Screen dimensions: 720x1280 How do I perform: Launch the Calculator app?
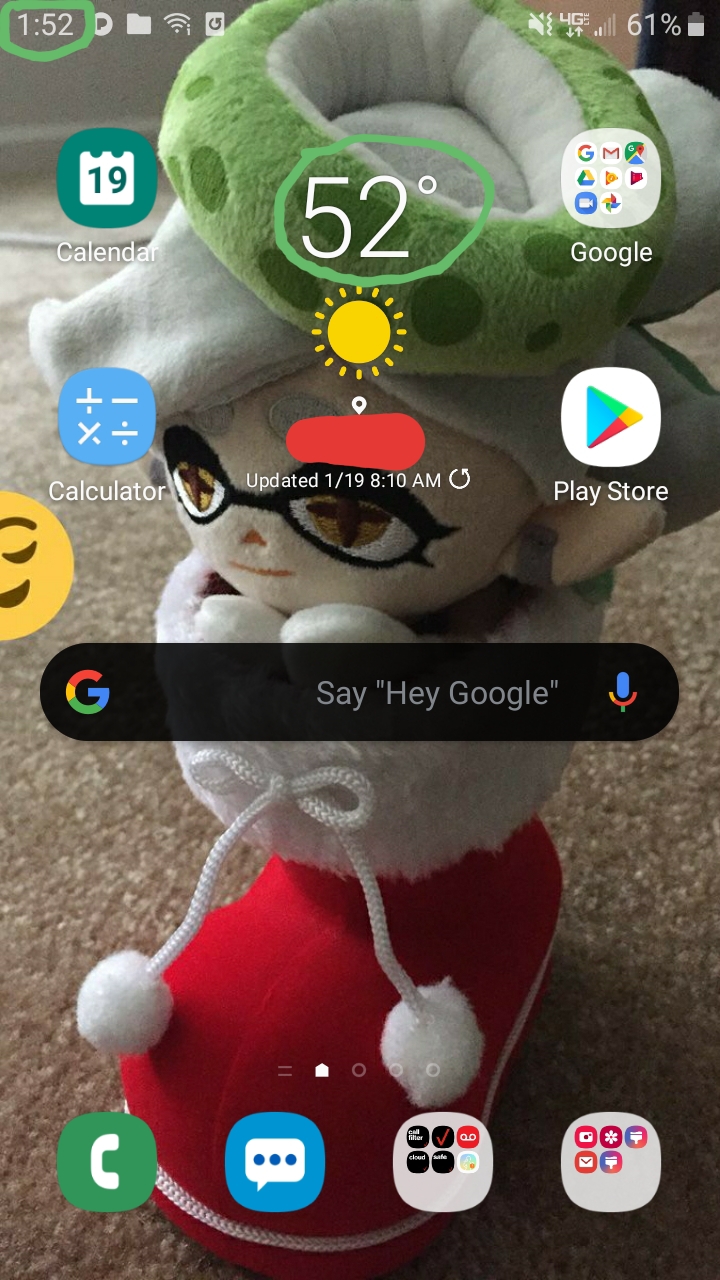coord(107,418)
